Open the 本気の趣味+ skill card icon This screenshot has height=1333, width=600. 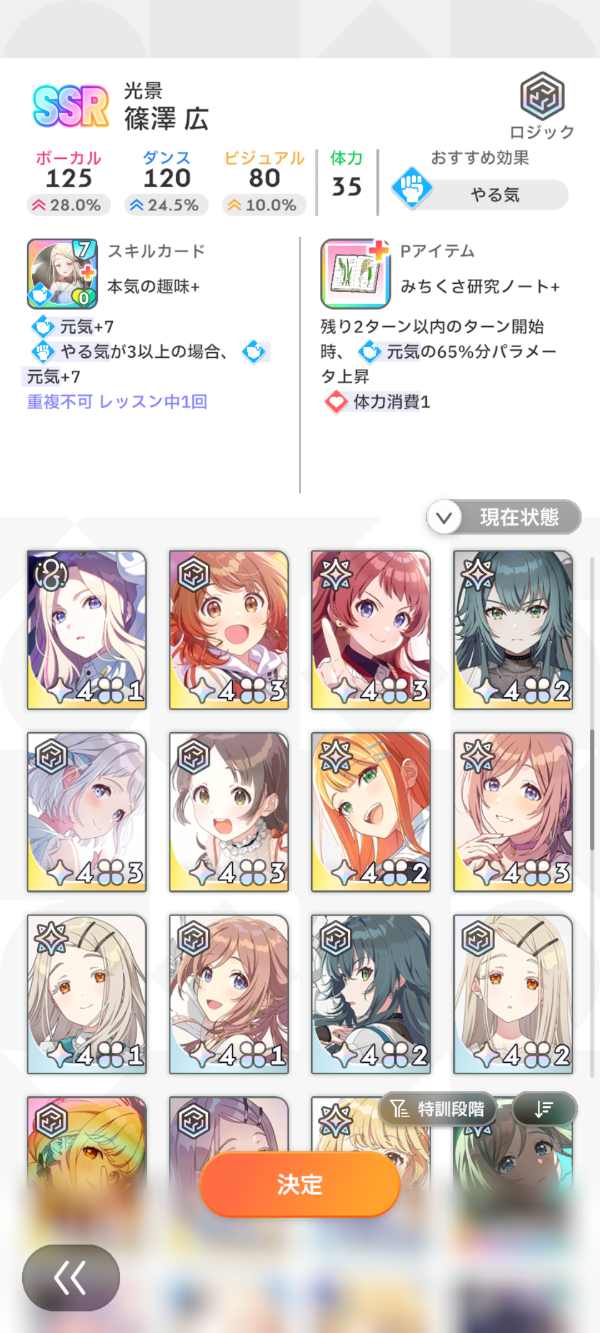point(62,273)
